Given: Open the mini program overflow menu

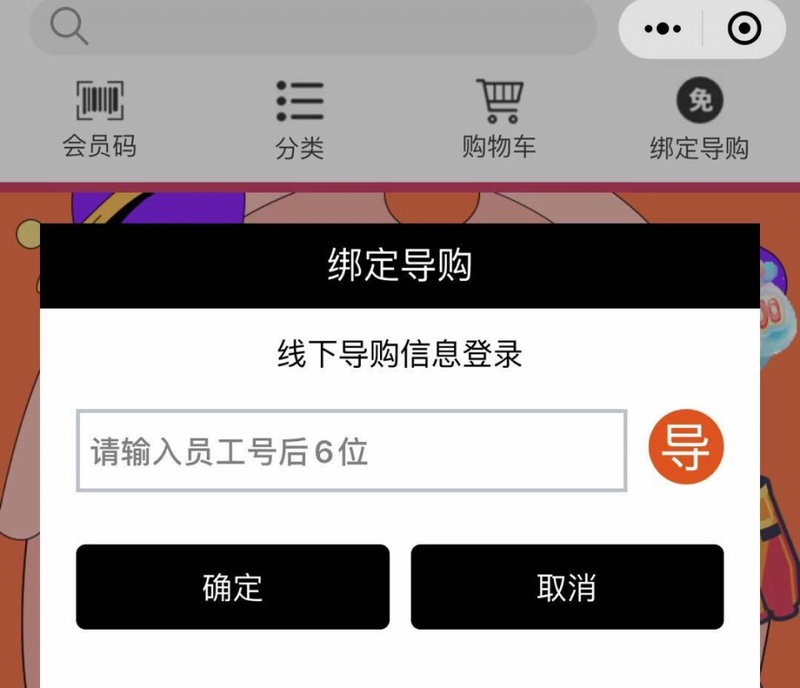Looking at the screenshot, I should point(662,29).
